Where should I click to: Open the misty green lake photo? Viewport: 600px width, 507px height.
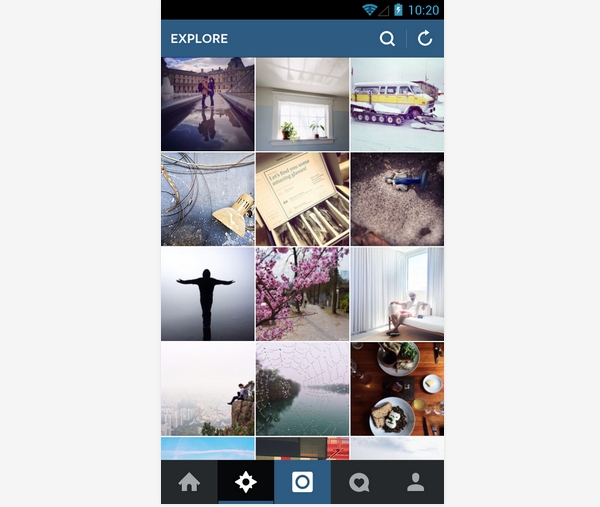tap(302, 389)
